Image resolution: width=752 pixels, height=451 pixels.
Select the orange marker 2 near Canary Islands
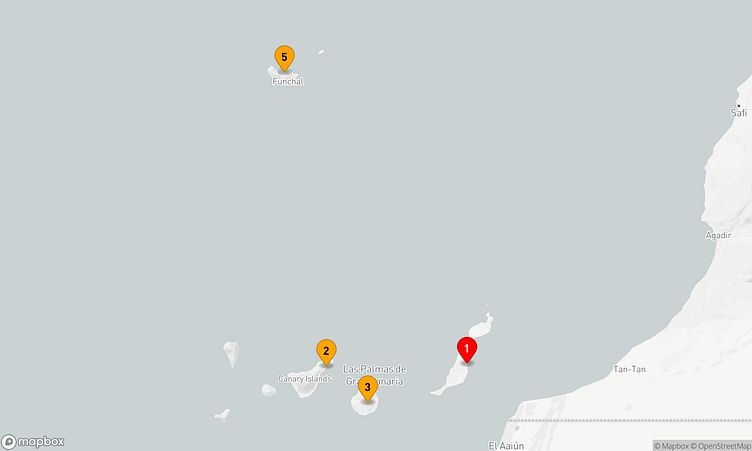(326, 350)
